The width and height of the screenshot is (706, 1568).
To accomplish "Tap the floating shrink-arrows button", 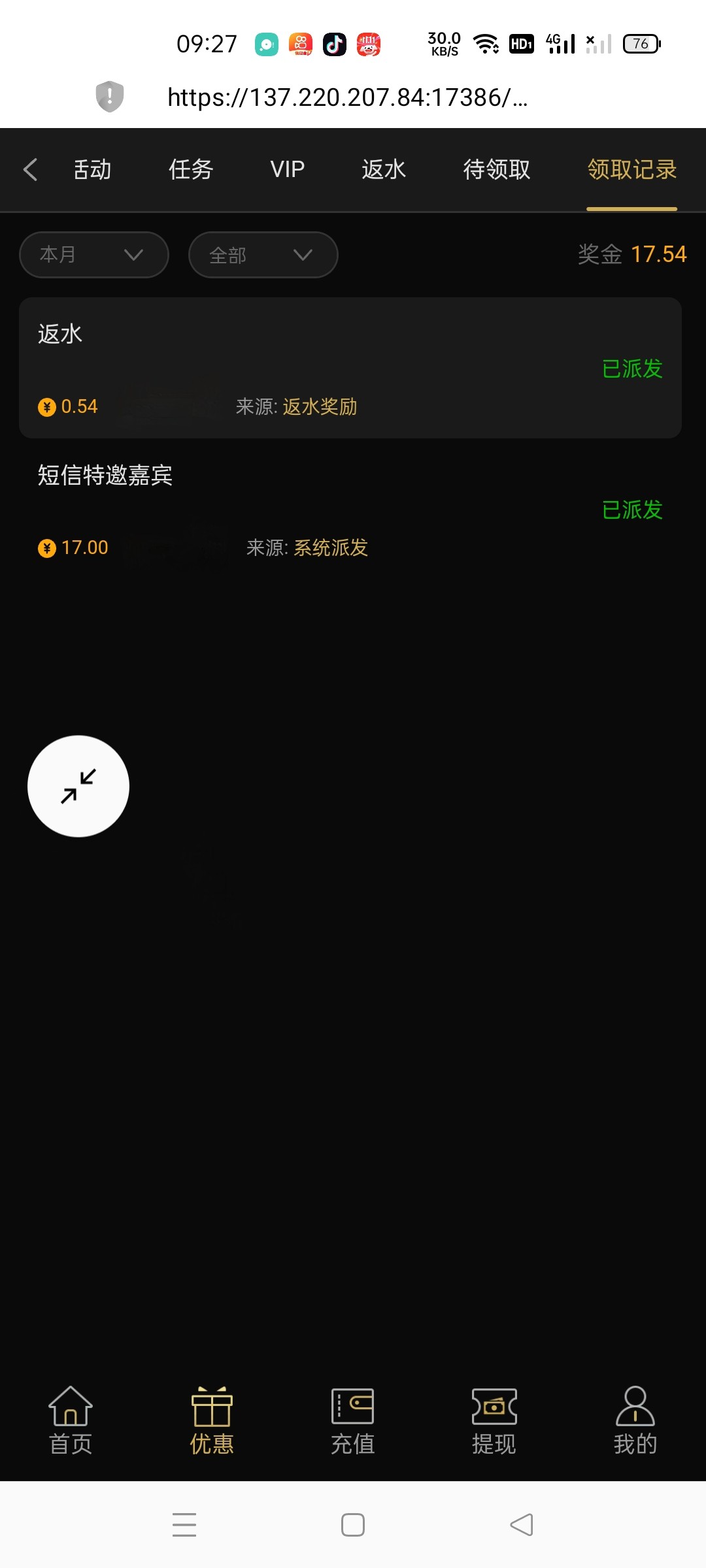I will click(78, 786).
